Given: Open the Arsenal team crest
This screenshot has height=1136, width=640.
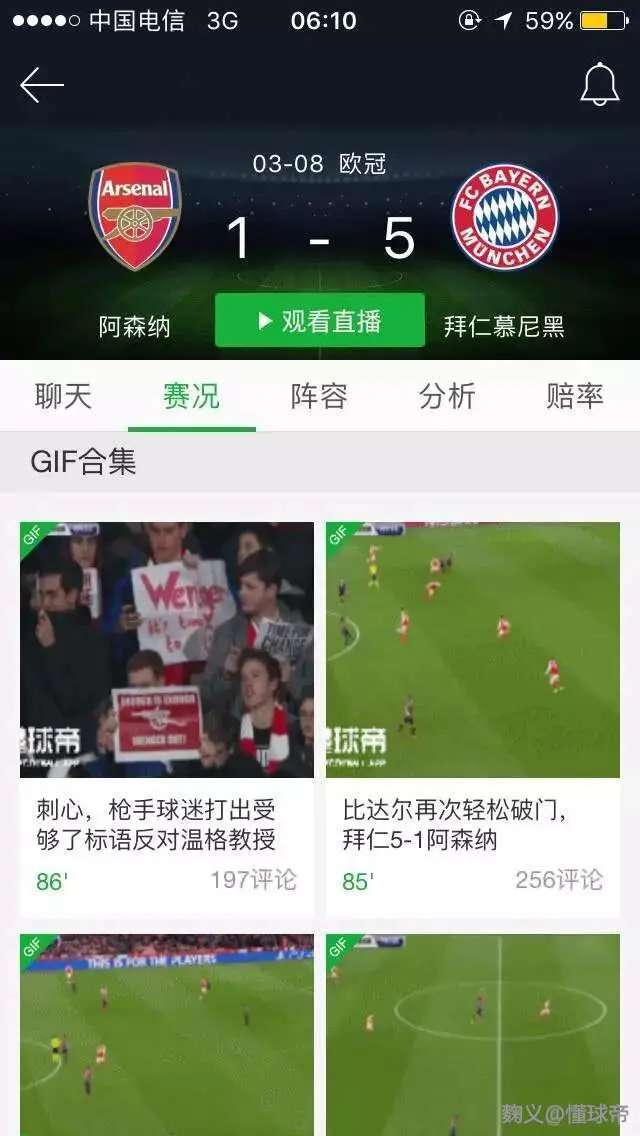Looking at the screenshot, I should coord(135,216).
